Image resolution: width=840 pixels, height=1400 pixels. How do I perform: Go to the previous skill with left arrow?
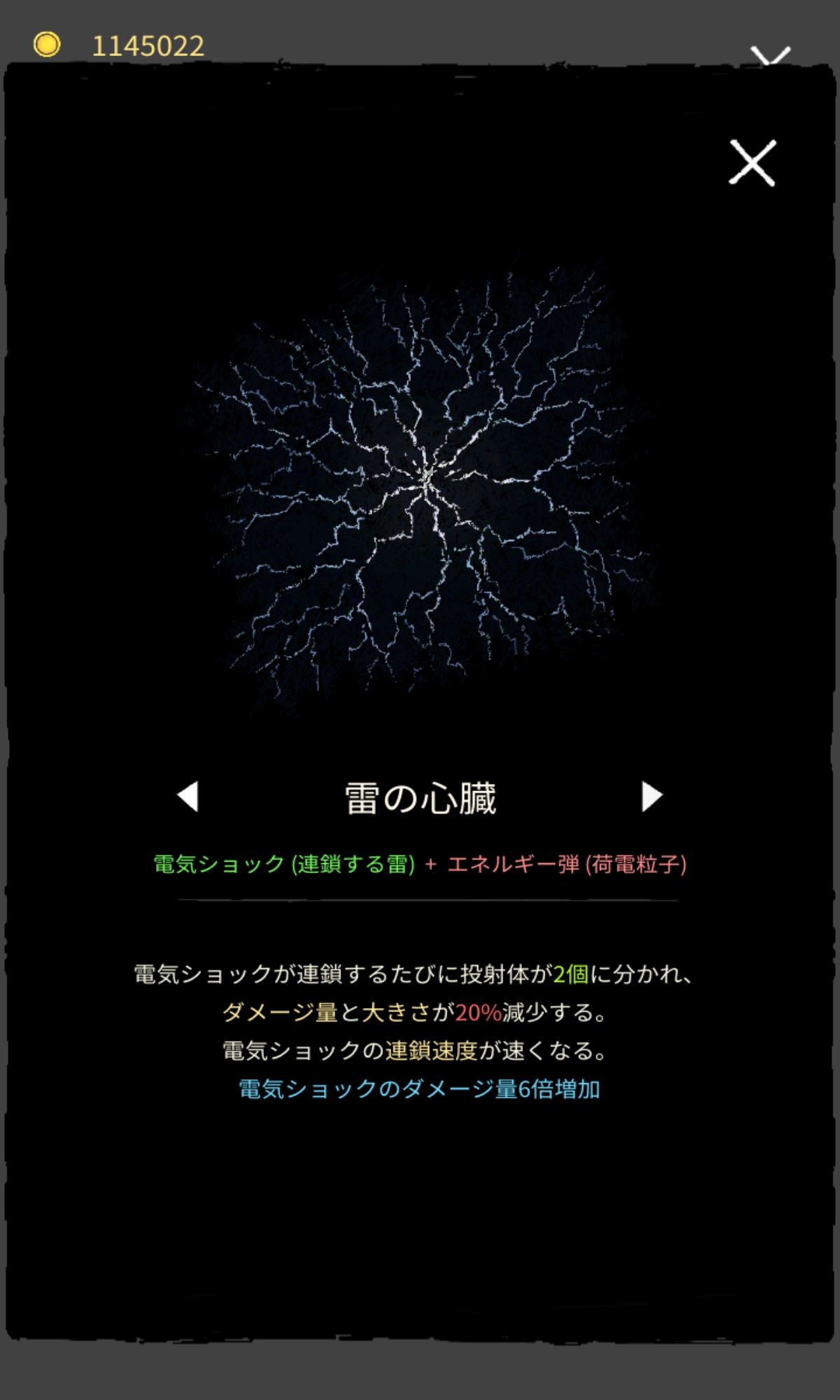coord(188,797)
